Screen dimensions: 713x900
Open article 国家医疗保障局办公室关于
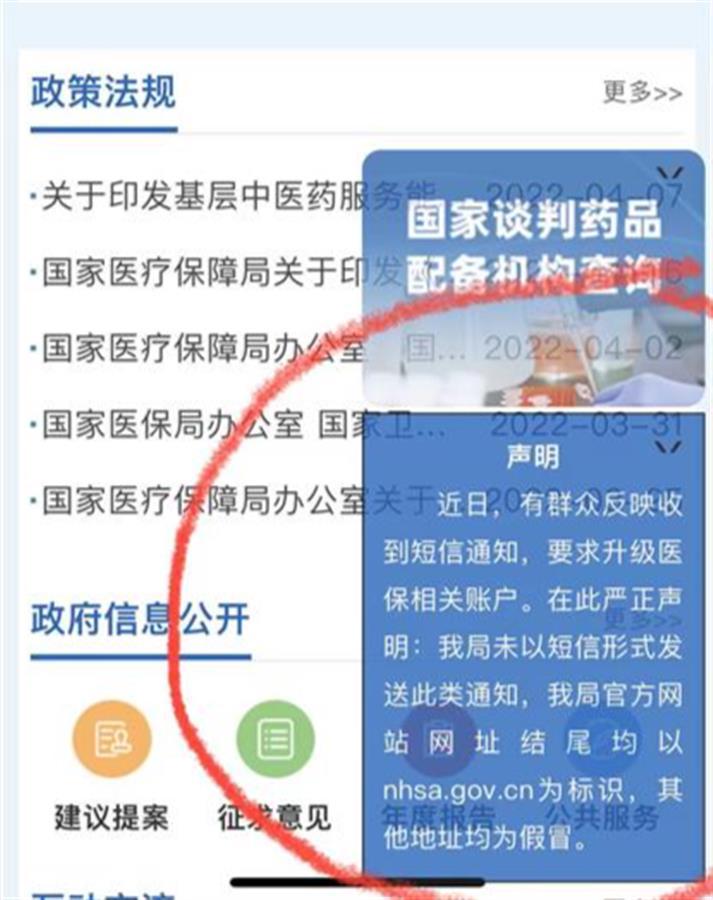click(x=200, y=501)
